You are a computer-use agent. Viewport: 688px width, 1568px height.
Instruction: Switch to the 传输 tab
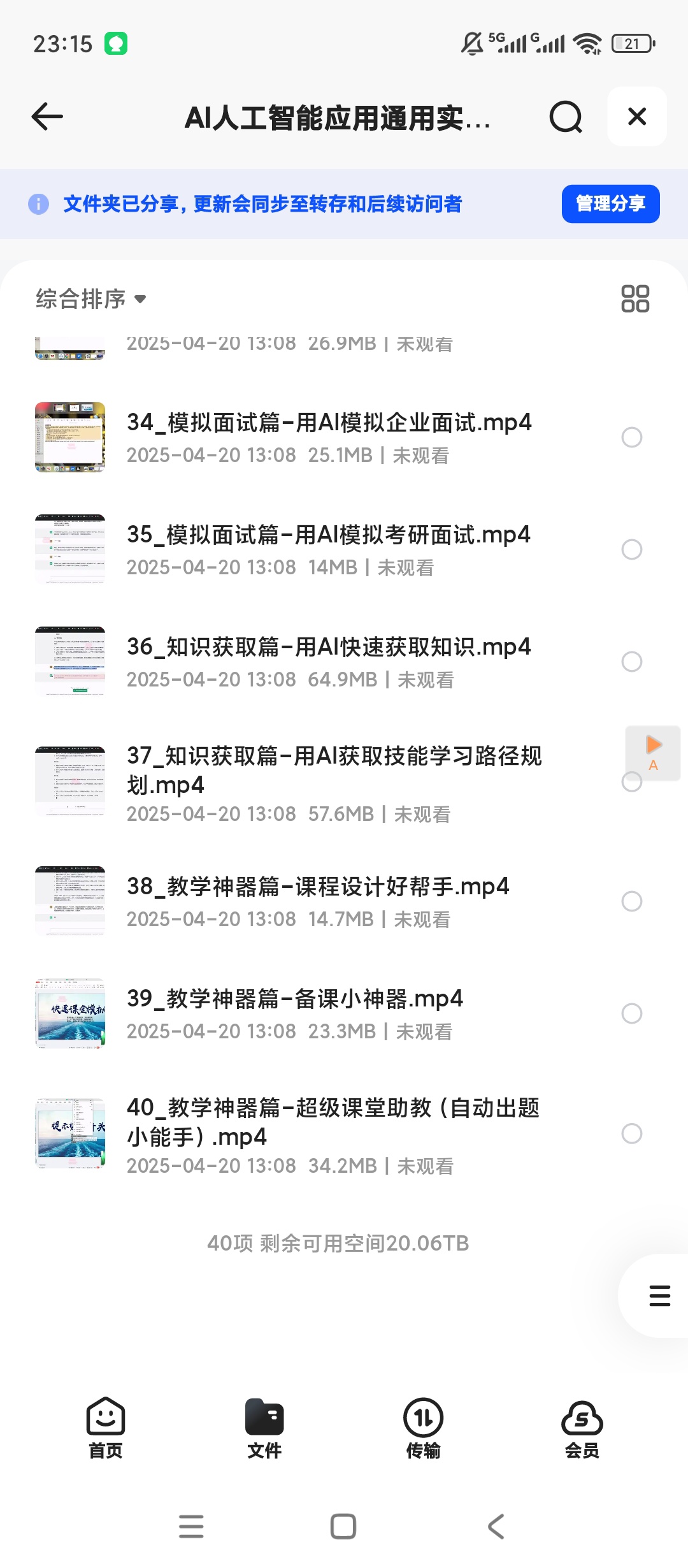(423, 1428)
